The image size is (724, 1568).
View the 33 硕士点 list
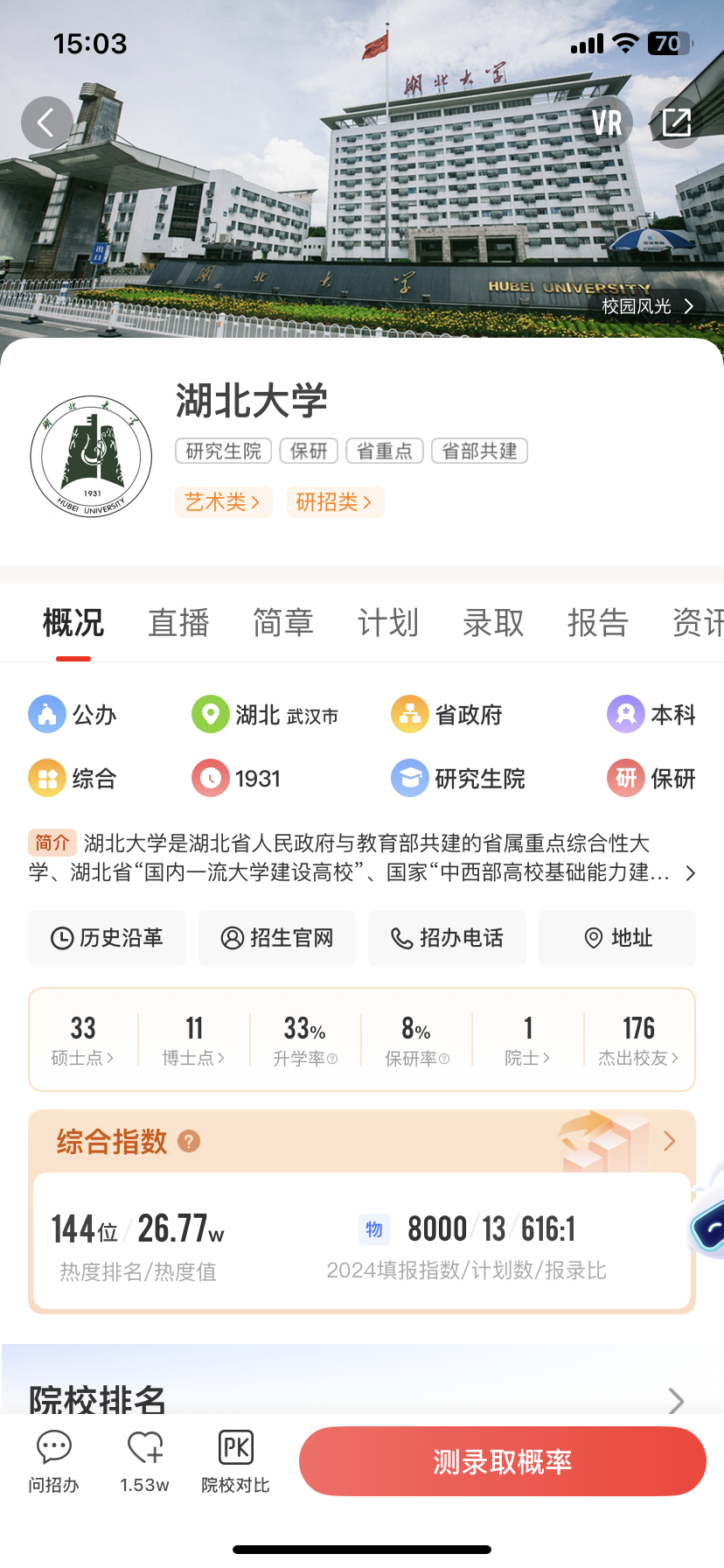click(x=83, y=1039)
